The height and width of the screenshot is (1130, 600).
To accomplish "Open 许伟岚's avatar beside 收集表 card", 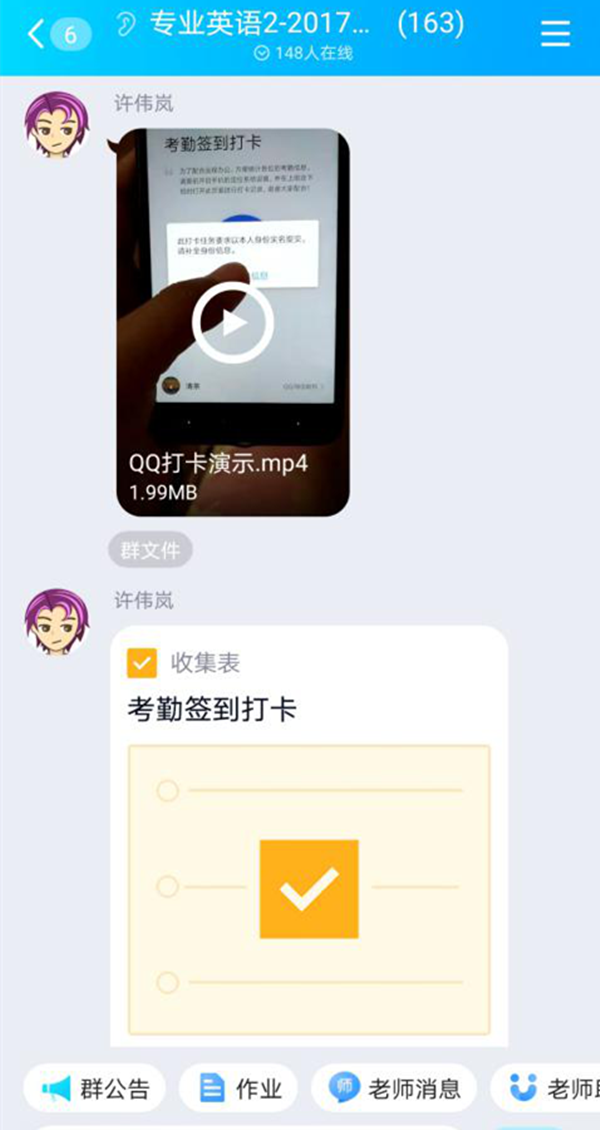I will tap(57, 621).
